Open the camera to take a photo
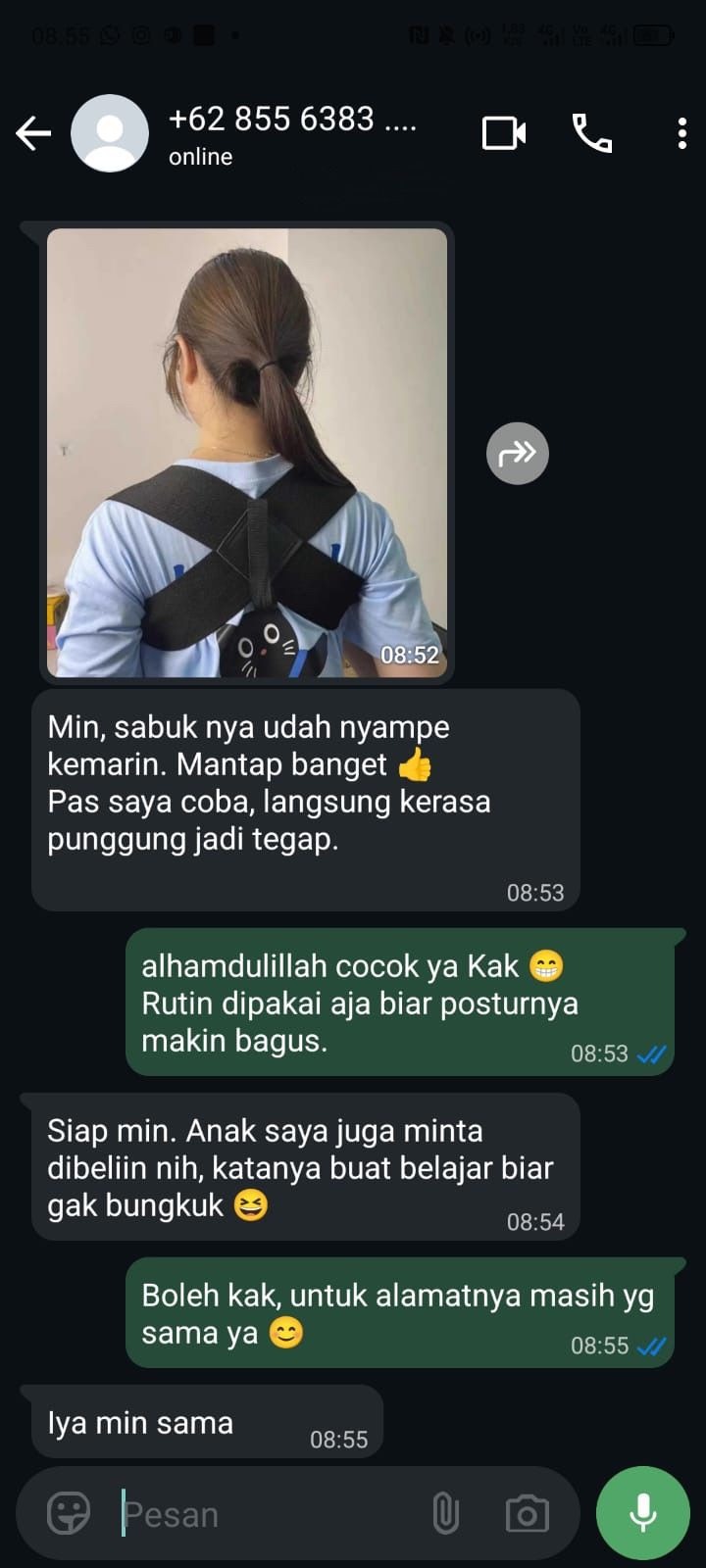 (x=527, y=1513)
